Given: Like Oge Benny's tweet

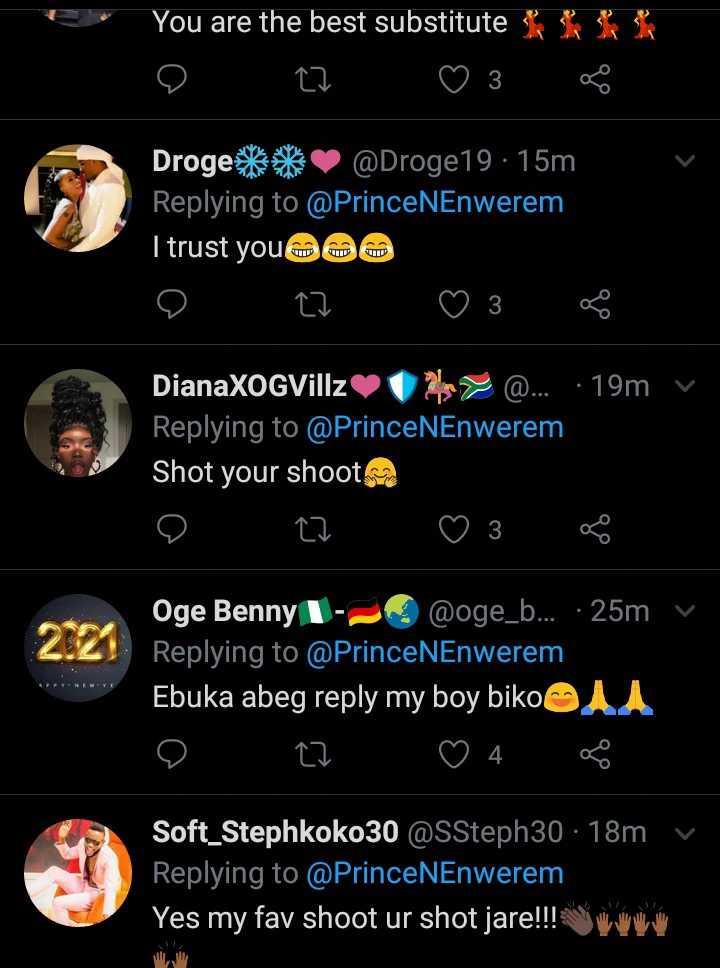Looking at the screenshot, I should (455, 754).
